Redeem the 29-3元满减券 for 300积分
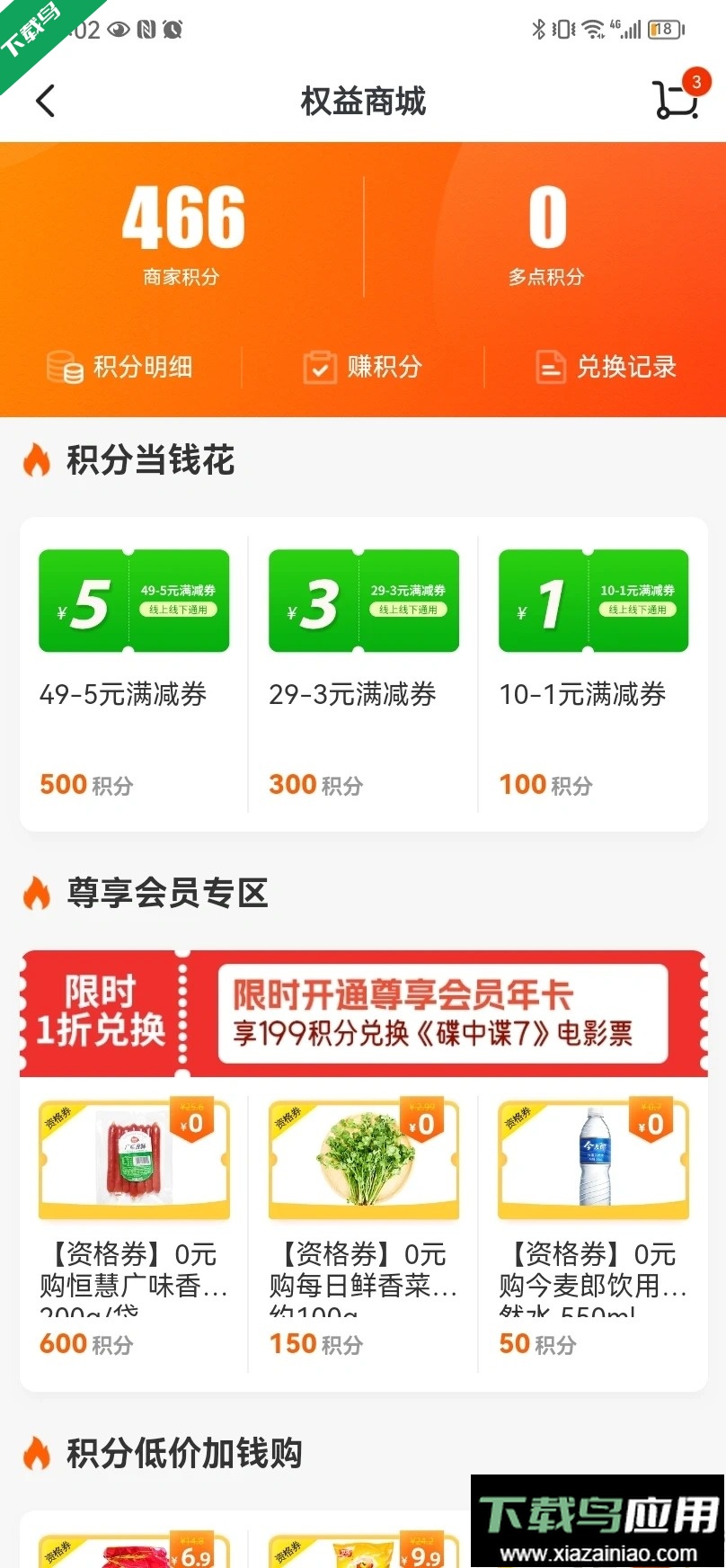The image size is (726, 1568). click(363, 601)
